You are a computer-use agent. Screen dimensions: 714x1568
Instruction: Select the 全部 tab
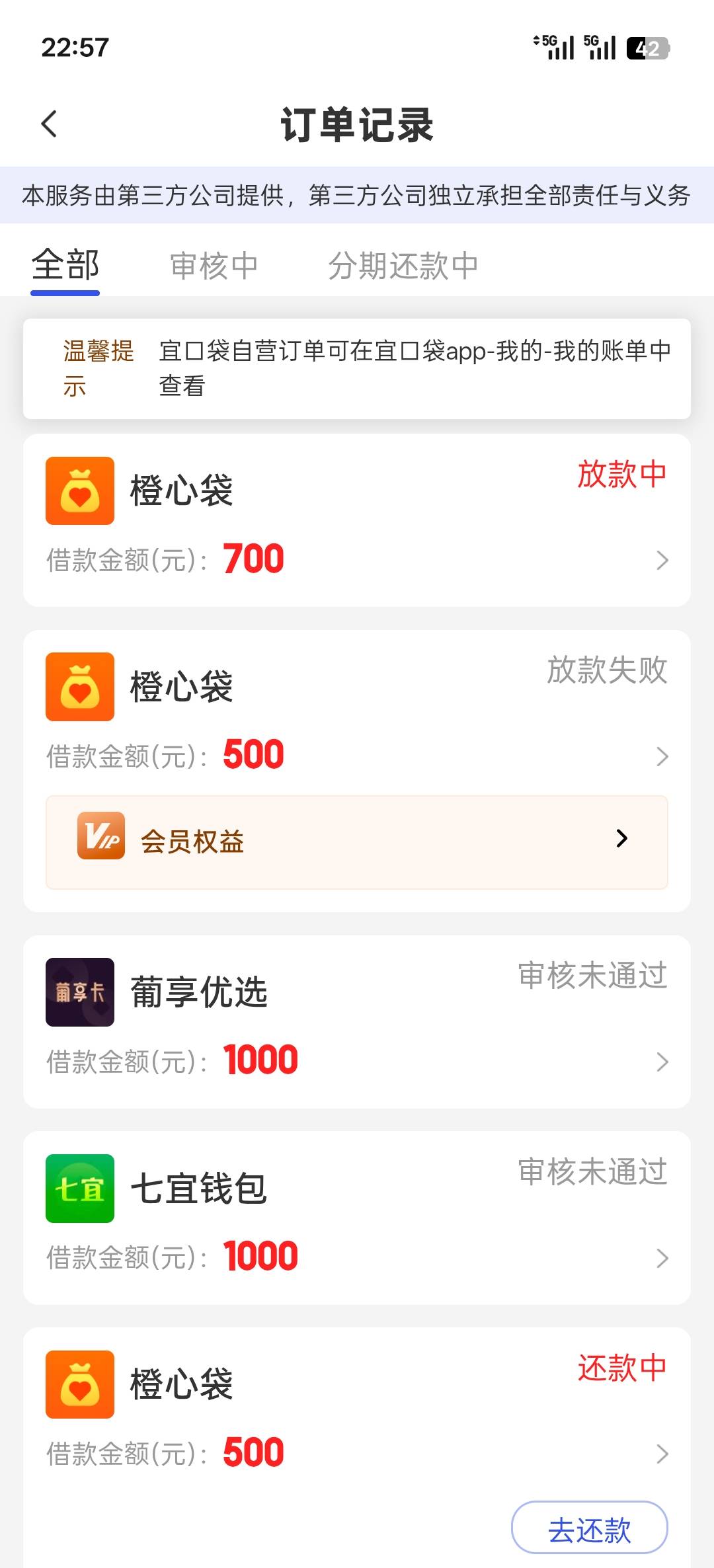[x=65, y=265]
